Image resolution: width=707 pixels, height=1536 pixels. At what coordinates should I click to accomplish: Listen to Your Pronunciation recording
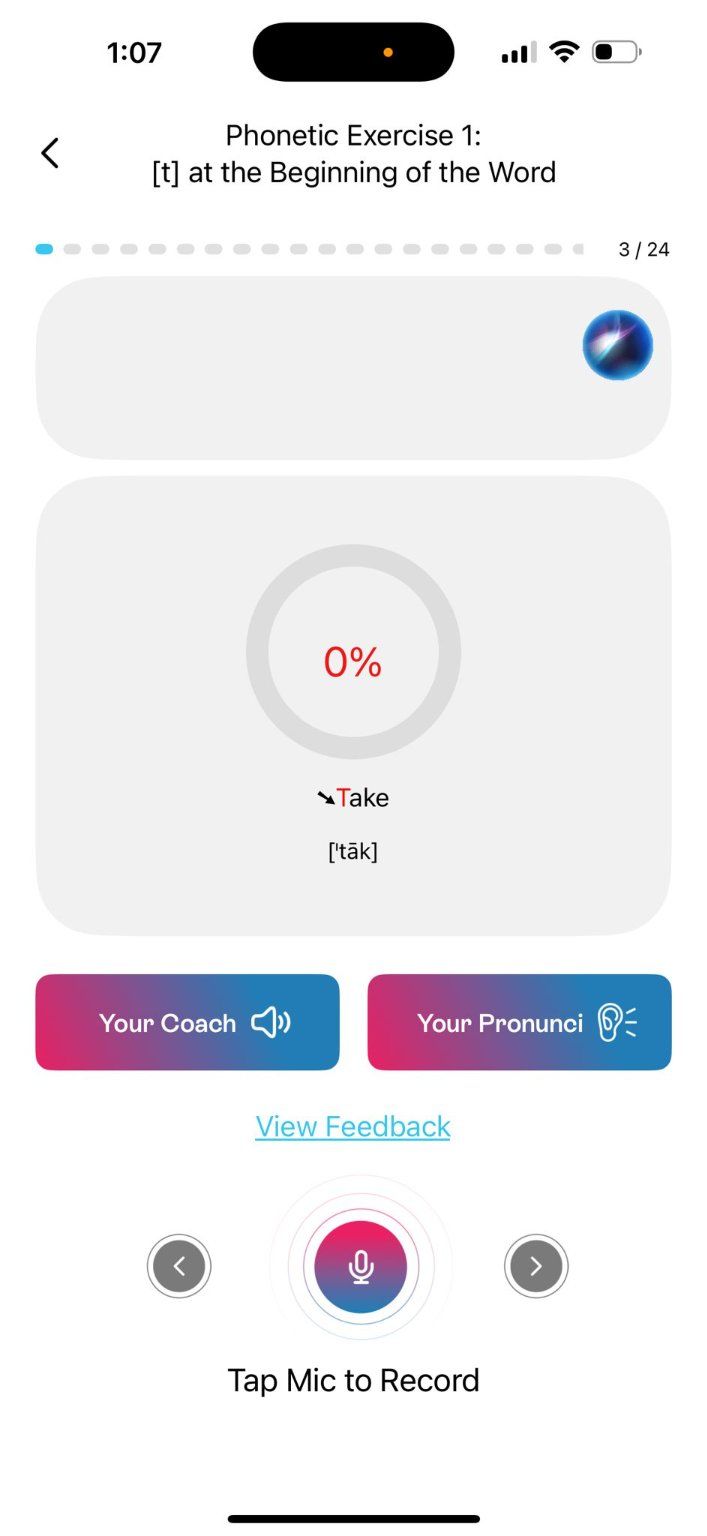(519, 1022)
